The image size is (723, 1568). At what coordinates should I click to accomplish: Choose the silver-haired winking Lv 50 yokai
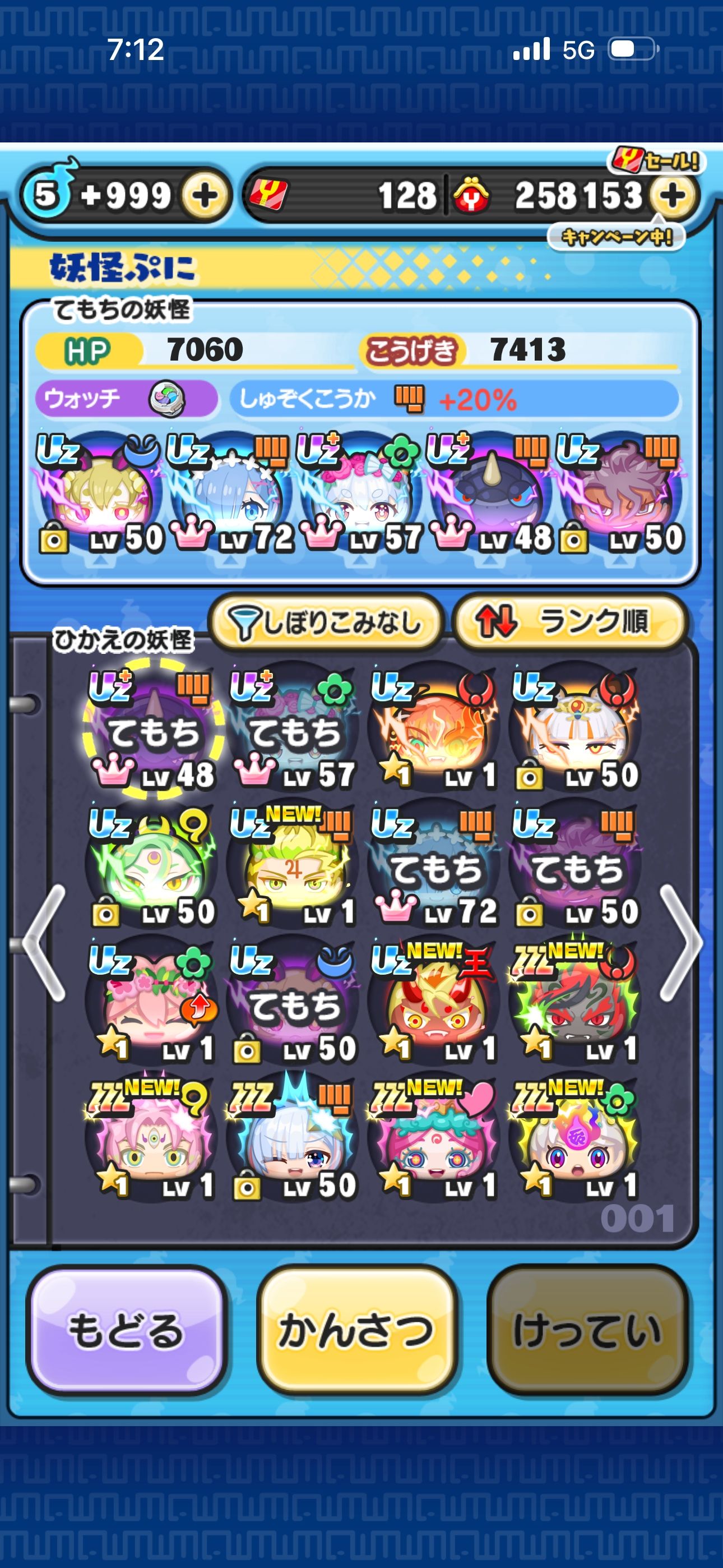293,1138
